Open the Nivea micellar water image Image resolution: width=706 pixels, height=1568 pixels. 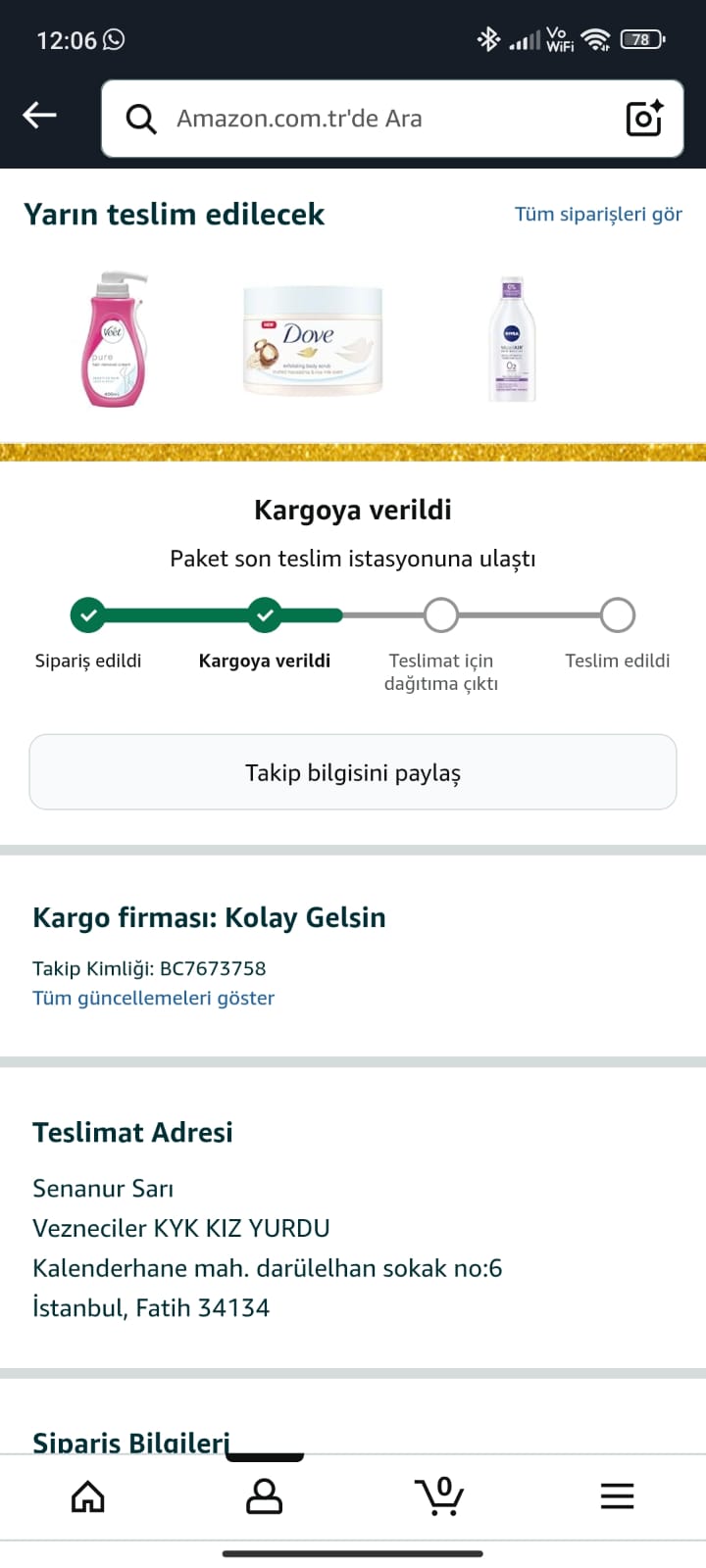point(512,339)
